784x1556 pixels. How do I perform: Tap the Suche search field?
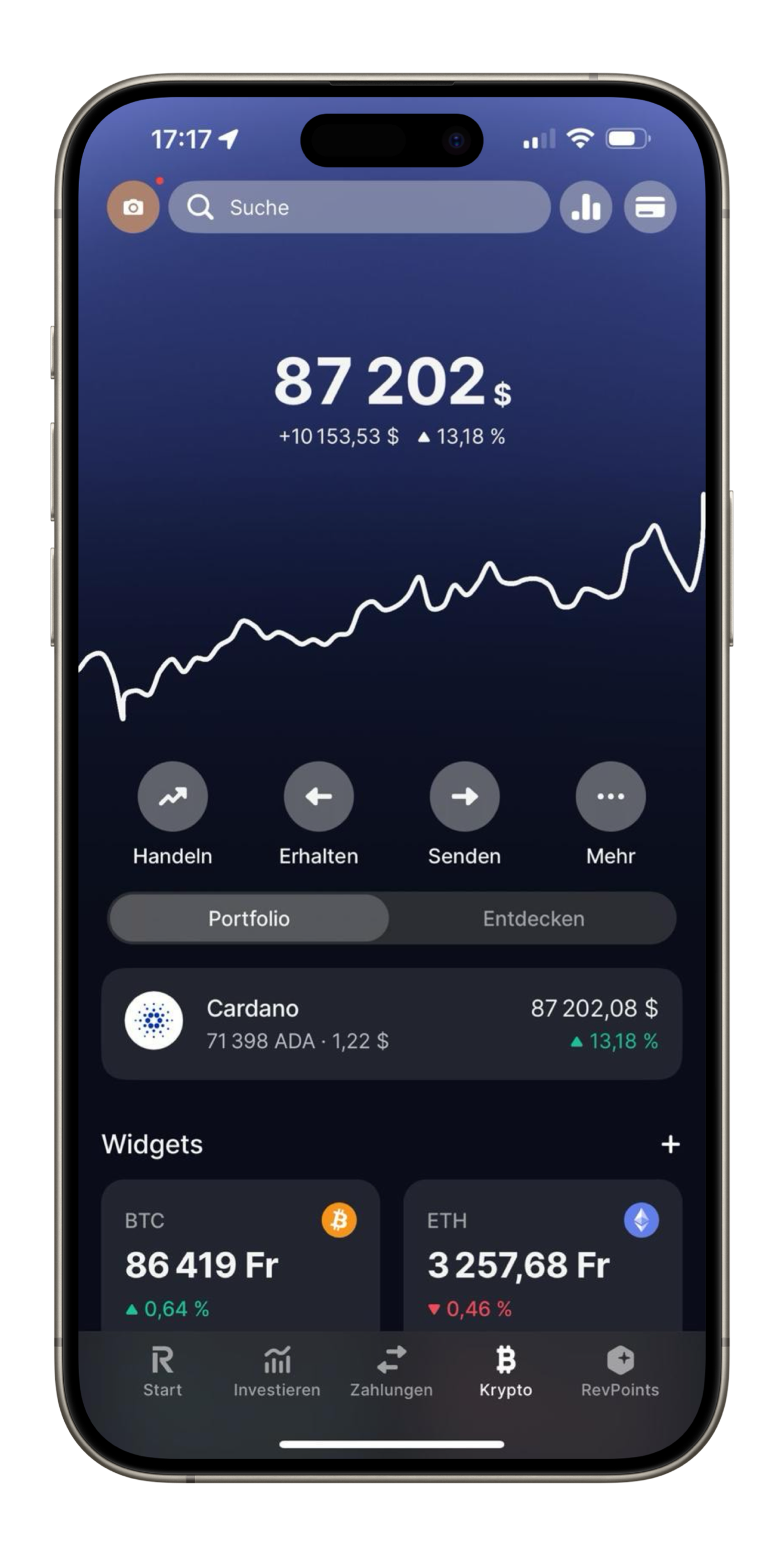pyautogui.click(x=359, y=207)
